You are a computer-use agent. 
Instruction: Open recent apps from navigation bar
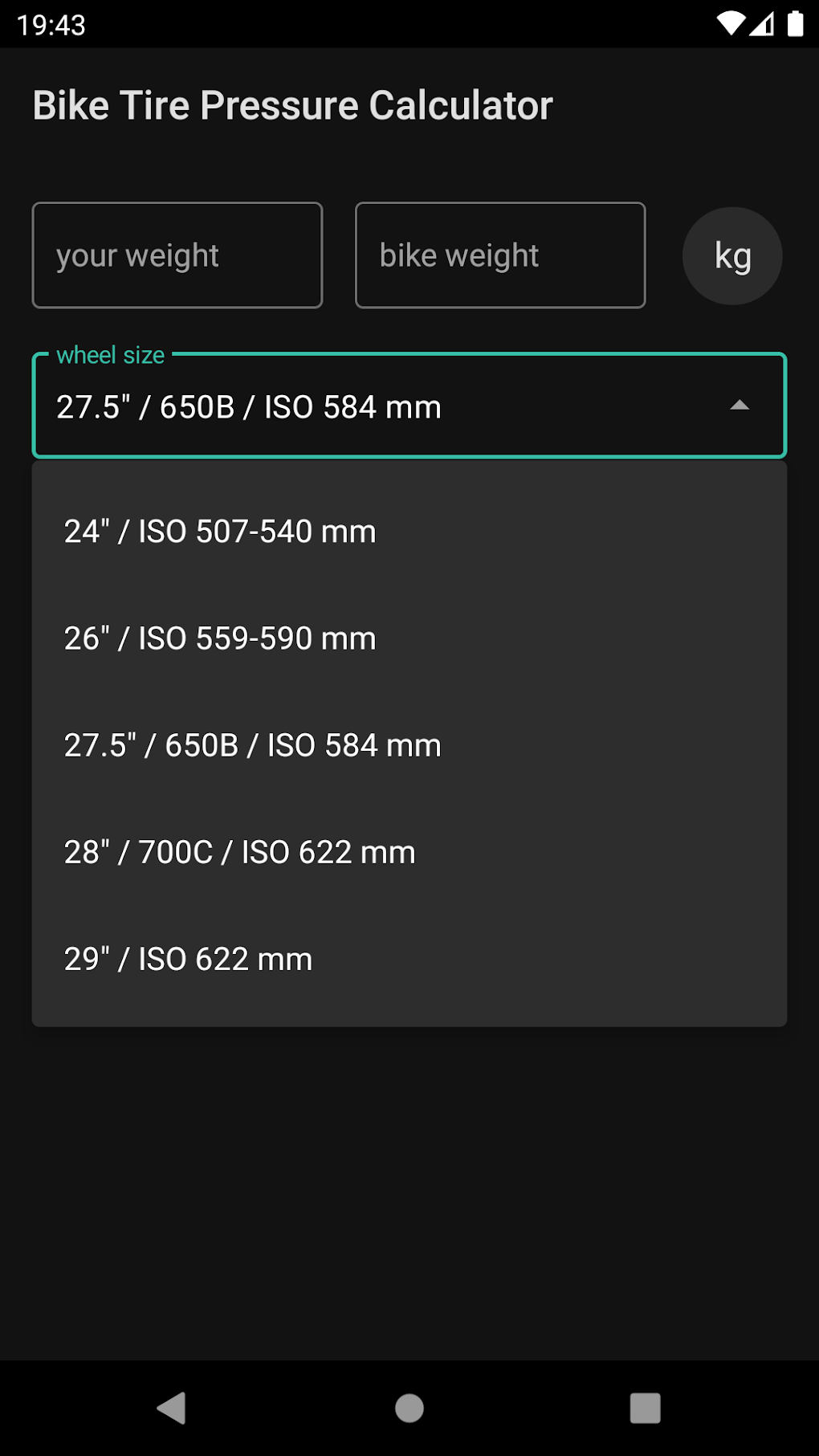pyautogui.click(x=645, y=1408)
